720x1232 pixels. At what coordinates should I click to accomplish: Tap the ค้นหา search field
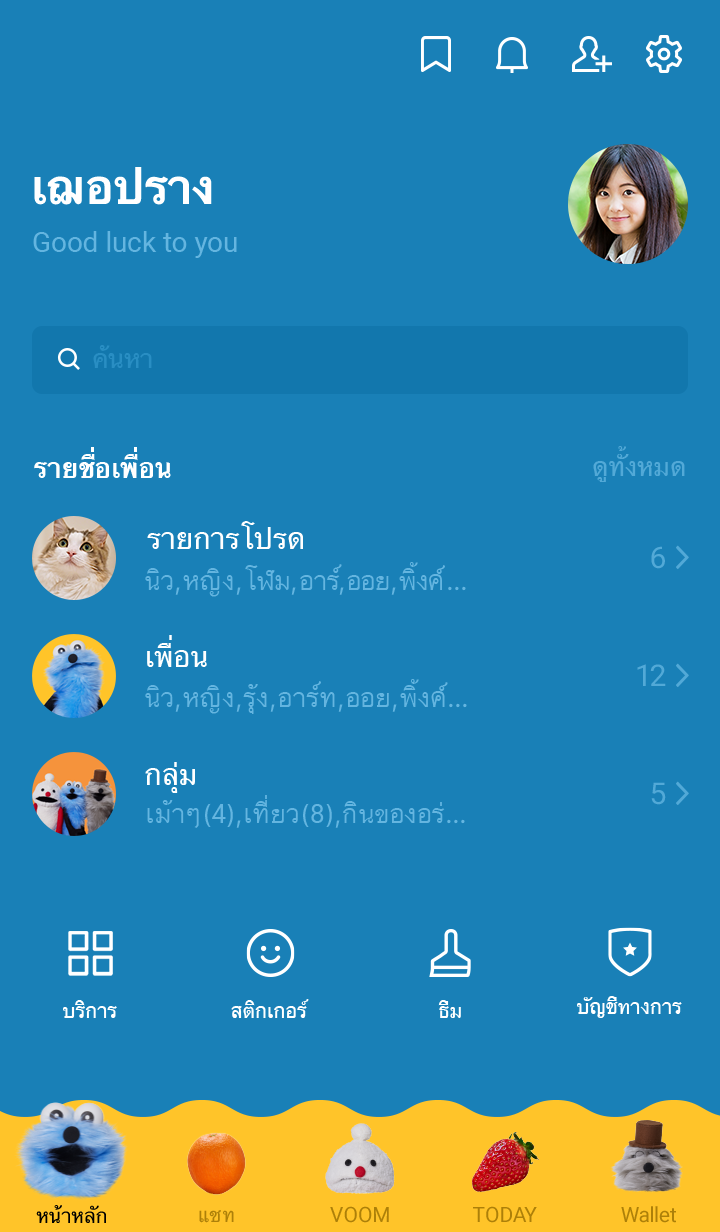(360, 360)
